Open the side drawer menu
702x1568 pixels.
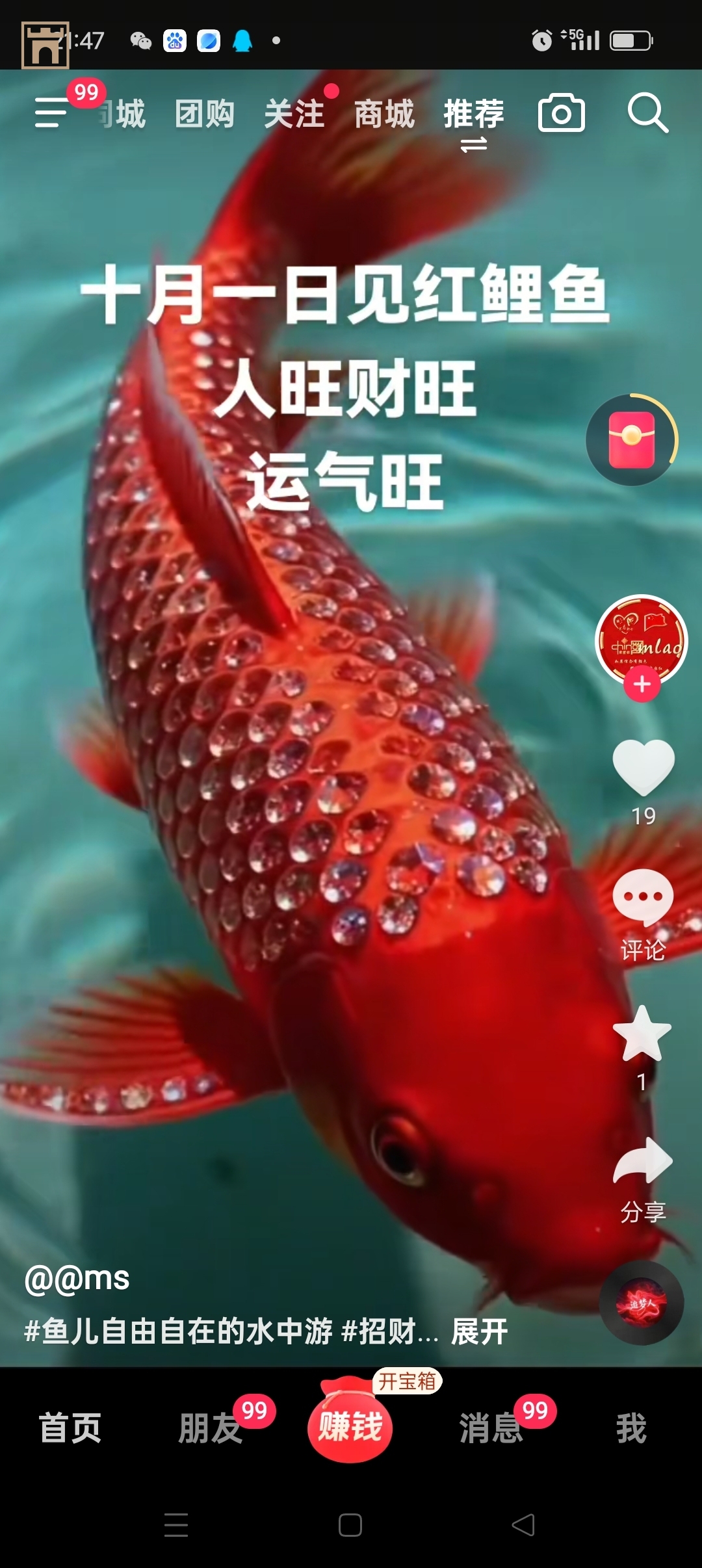(52, 112)
